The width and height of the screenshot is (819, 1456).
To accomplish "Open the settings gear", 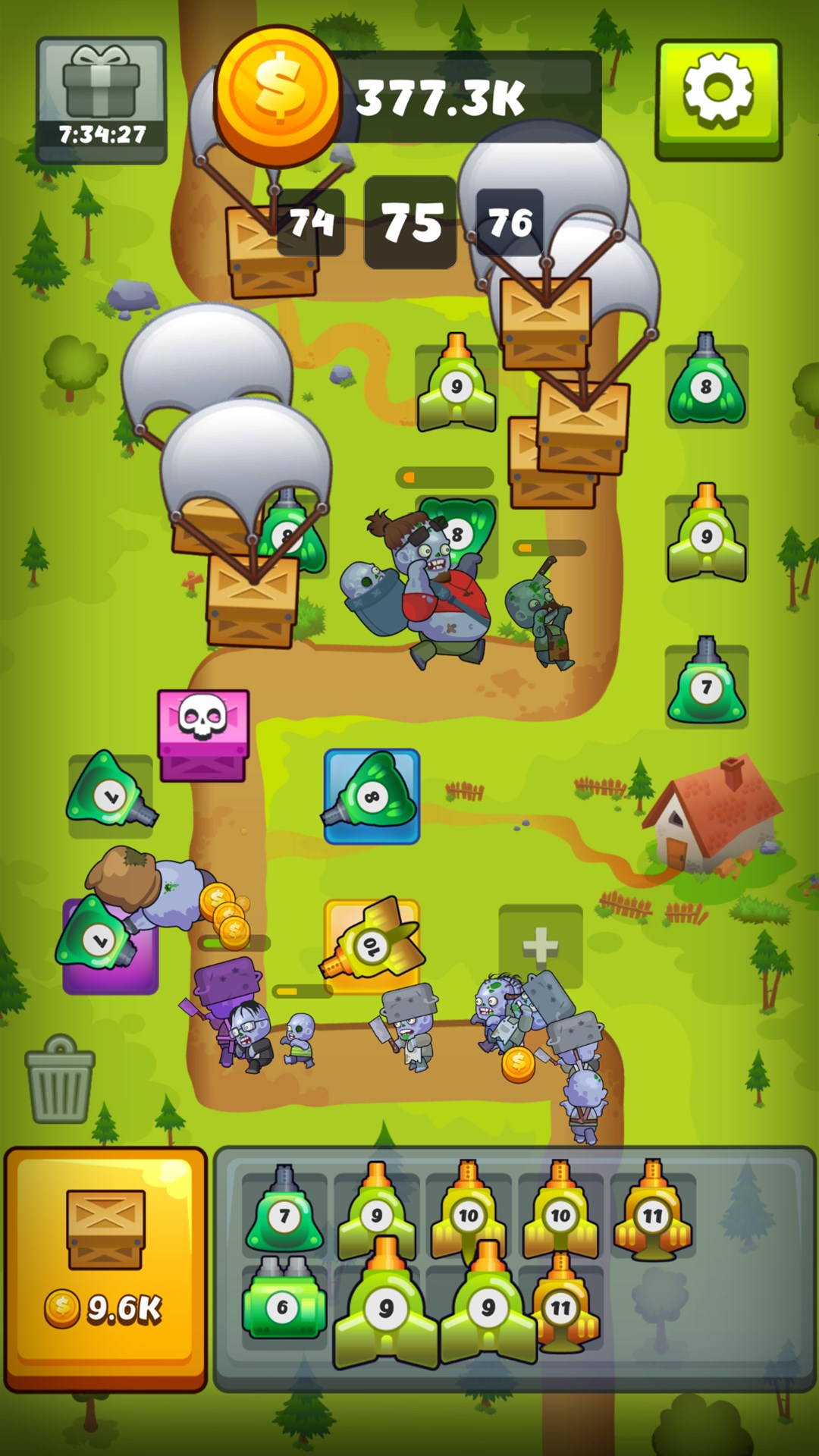I will pyautogui.click(x=718, y=99).
